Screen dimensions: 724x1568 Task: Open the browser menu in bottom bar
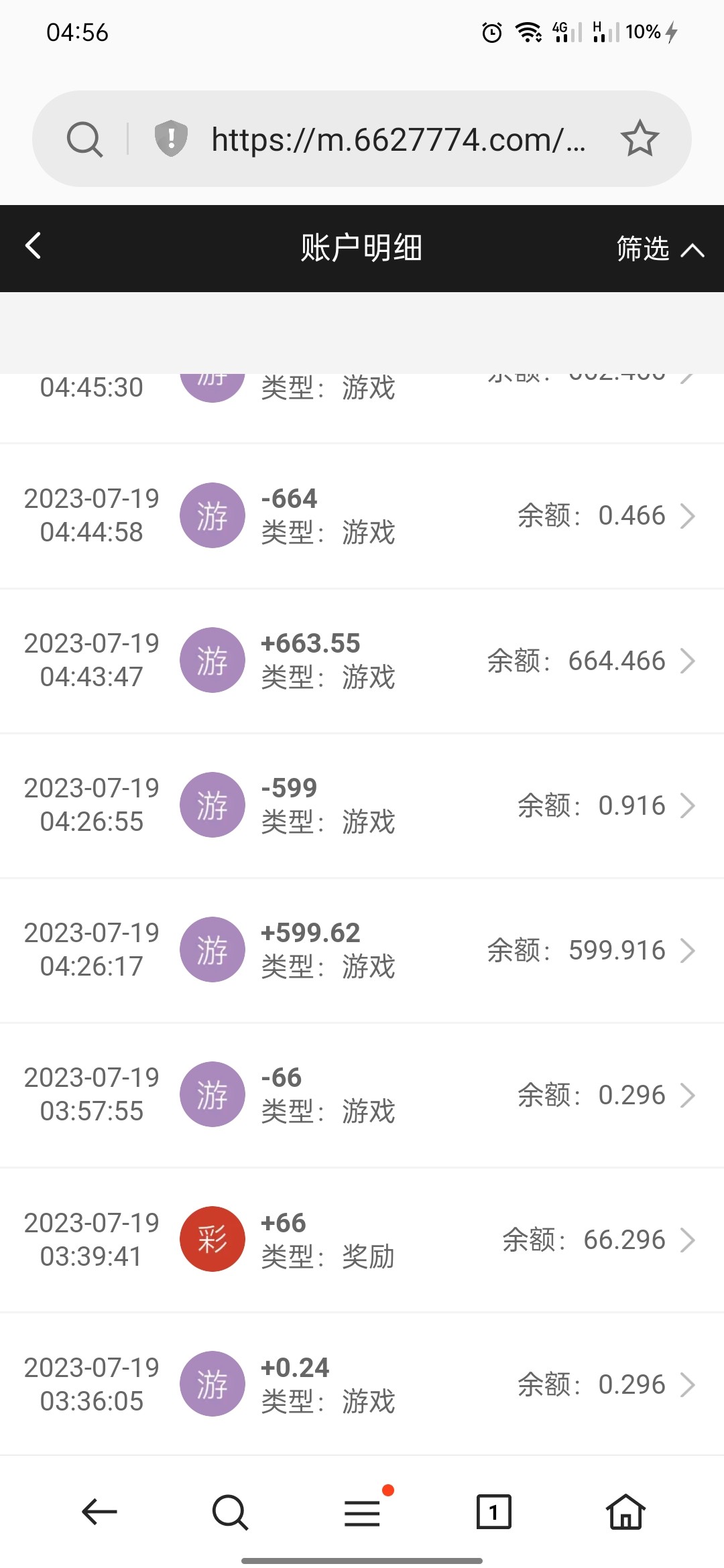362,1512
